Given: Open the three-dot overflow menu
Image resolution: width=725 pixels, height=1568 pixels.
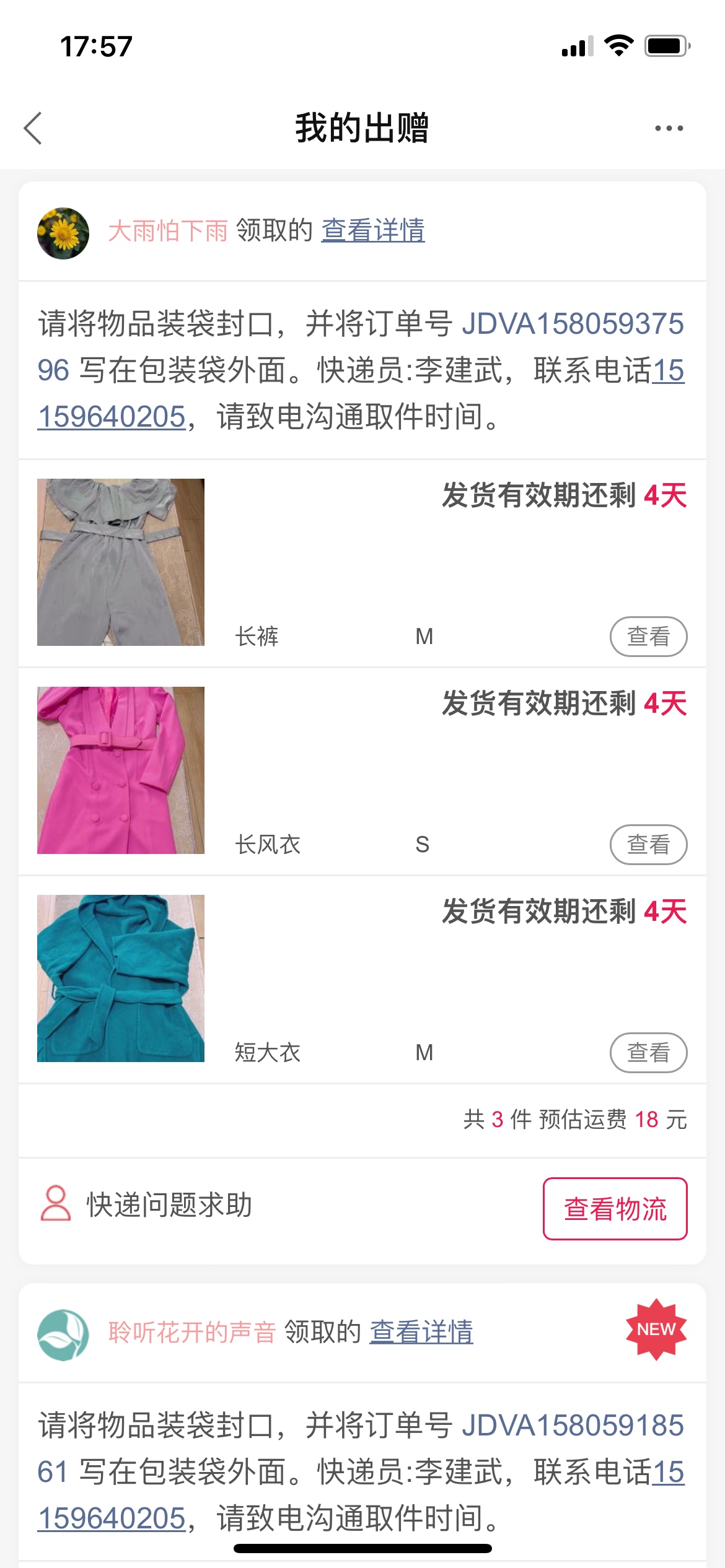Looking at the screenshot, I should click(x=669, y=128).
